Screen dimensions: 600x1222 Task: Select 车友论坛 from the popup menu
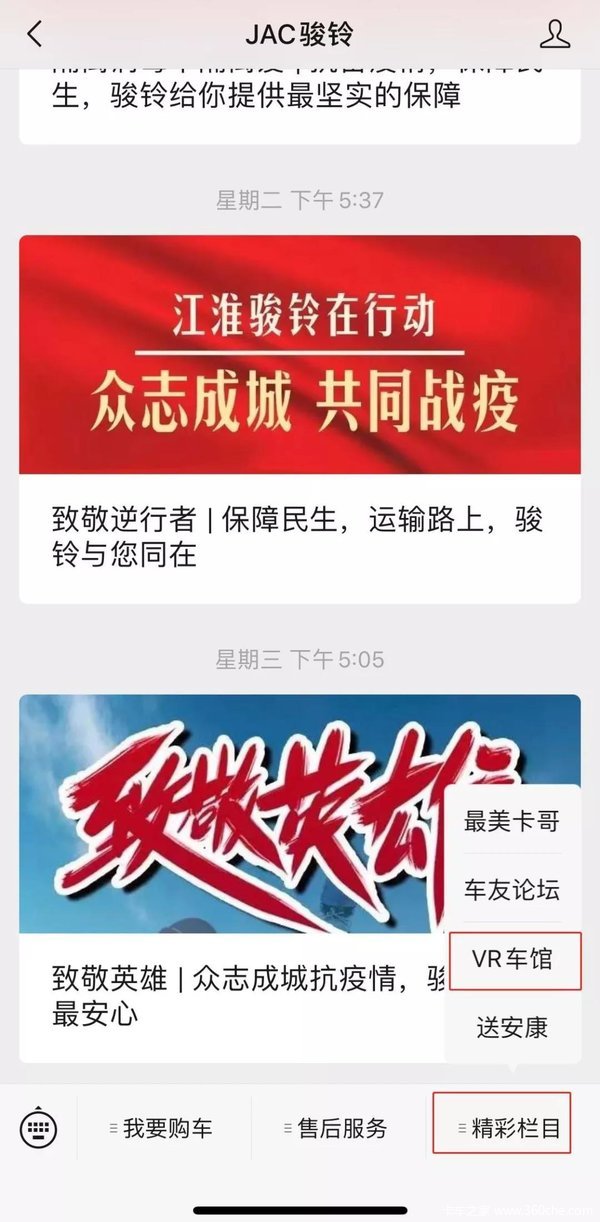coord(512,890)
